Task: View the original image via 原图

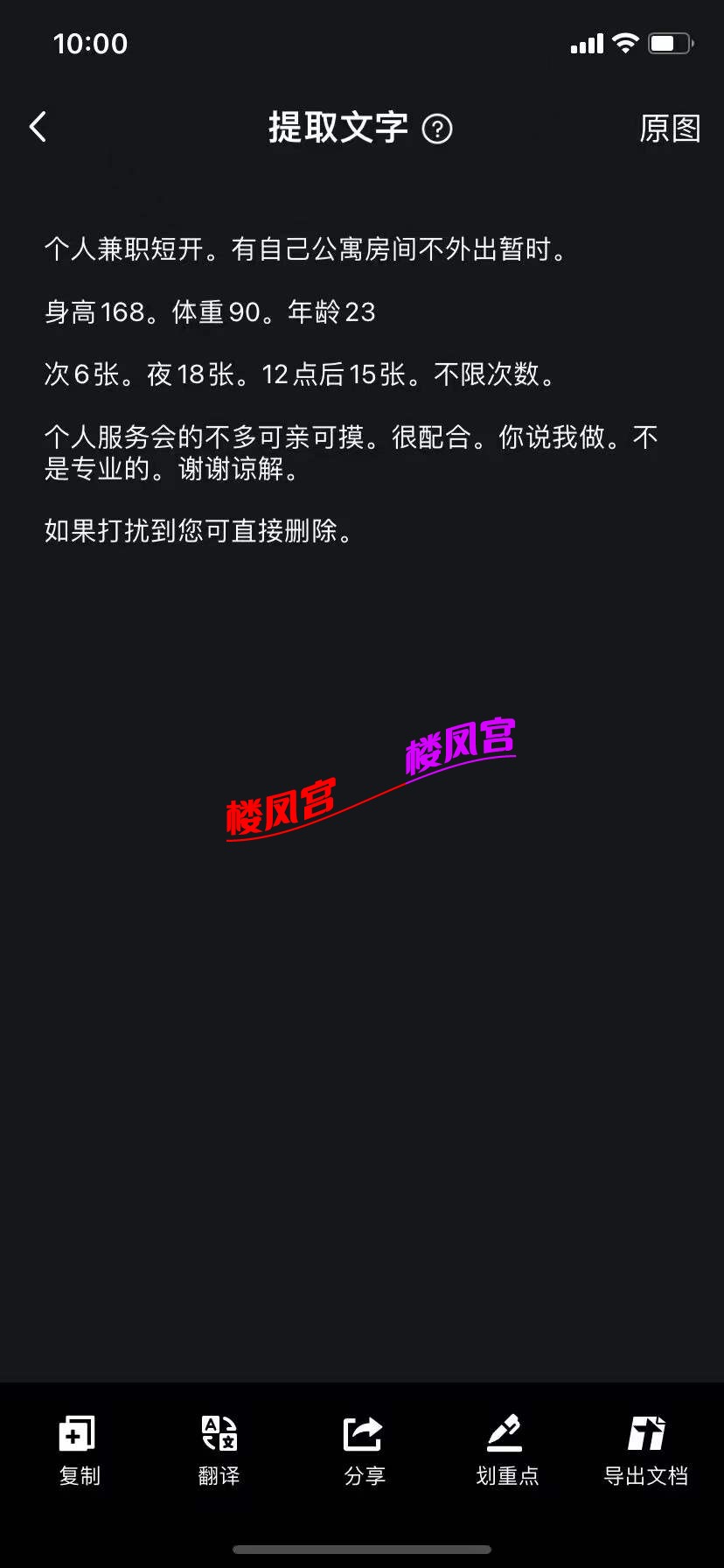Action: click(670, 129)
